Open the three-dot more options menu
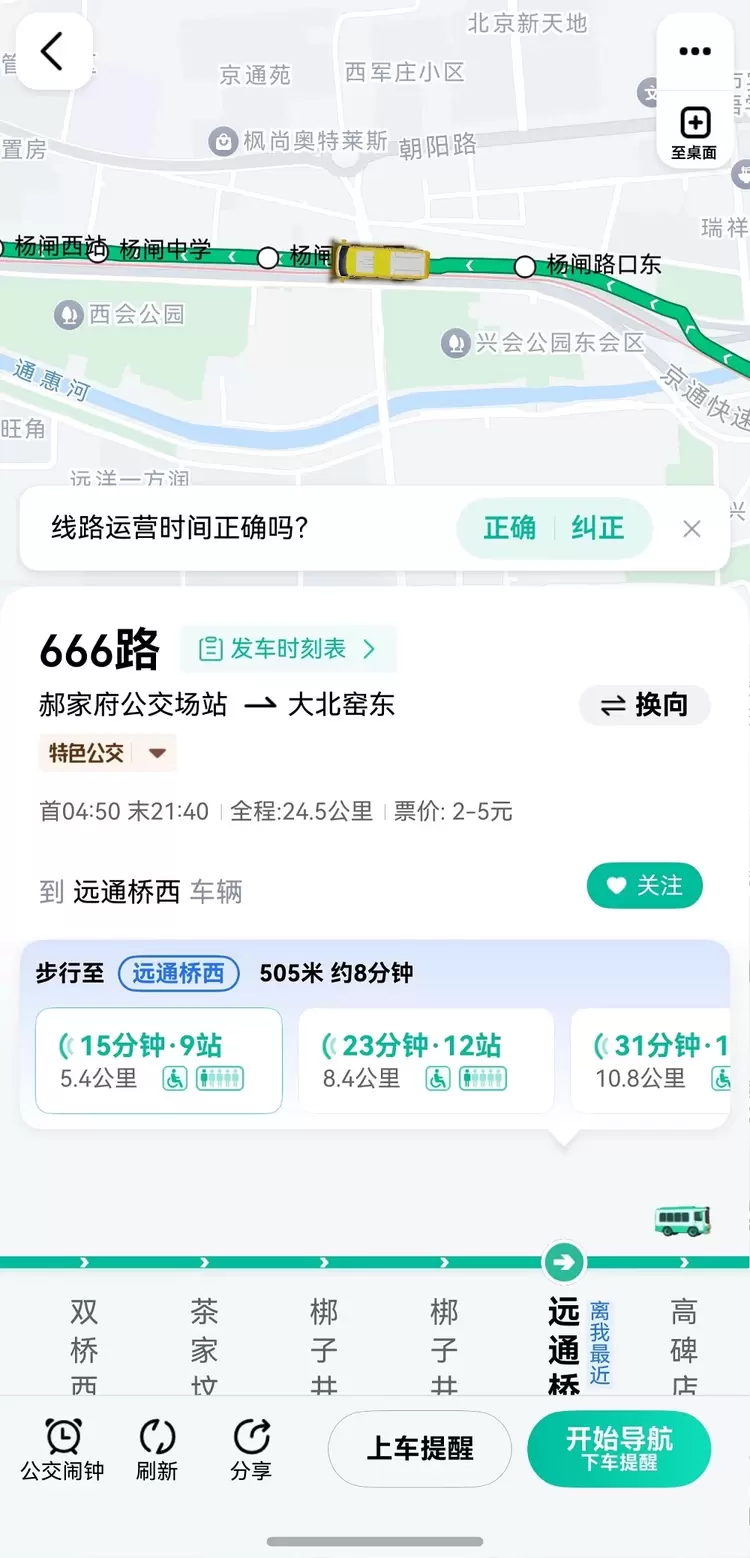The height and width of the screenshot is (1558, 750). point(694,52)
